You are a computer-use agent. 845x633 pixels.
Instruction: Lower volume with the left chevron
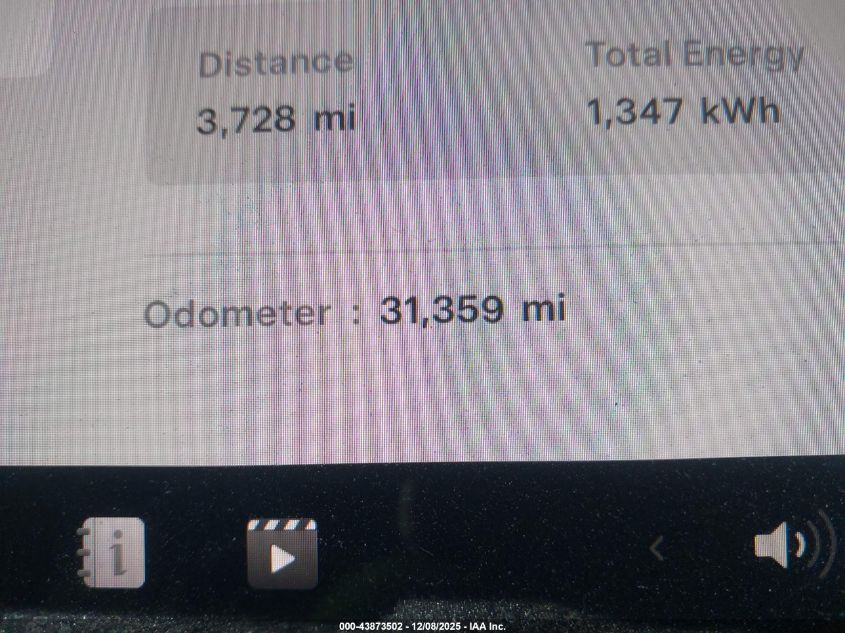[x=657, y=548]
